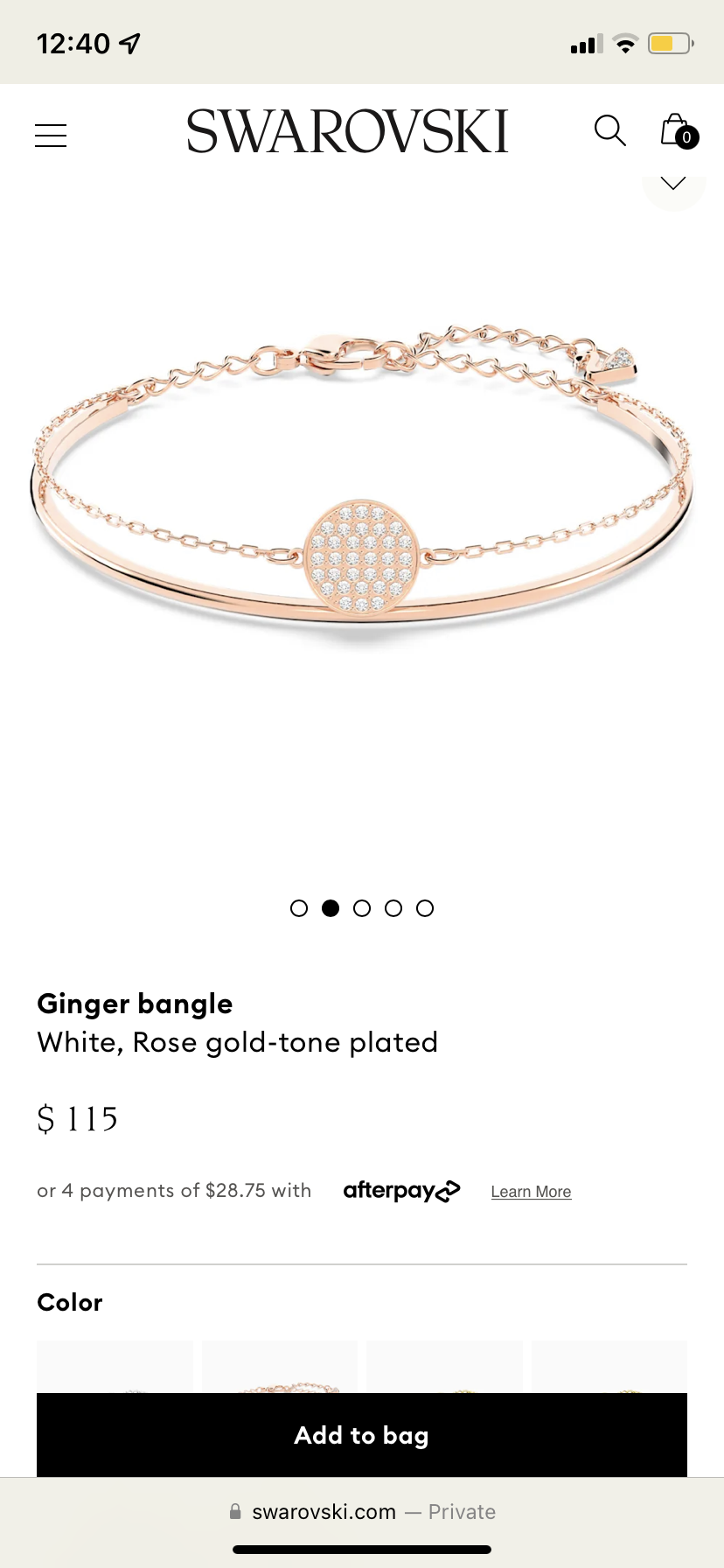The image size is (724, 1568).
Task: Open the hamburger menu
Action: 51,136
